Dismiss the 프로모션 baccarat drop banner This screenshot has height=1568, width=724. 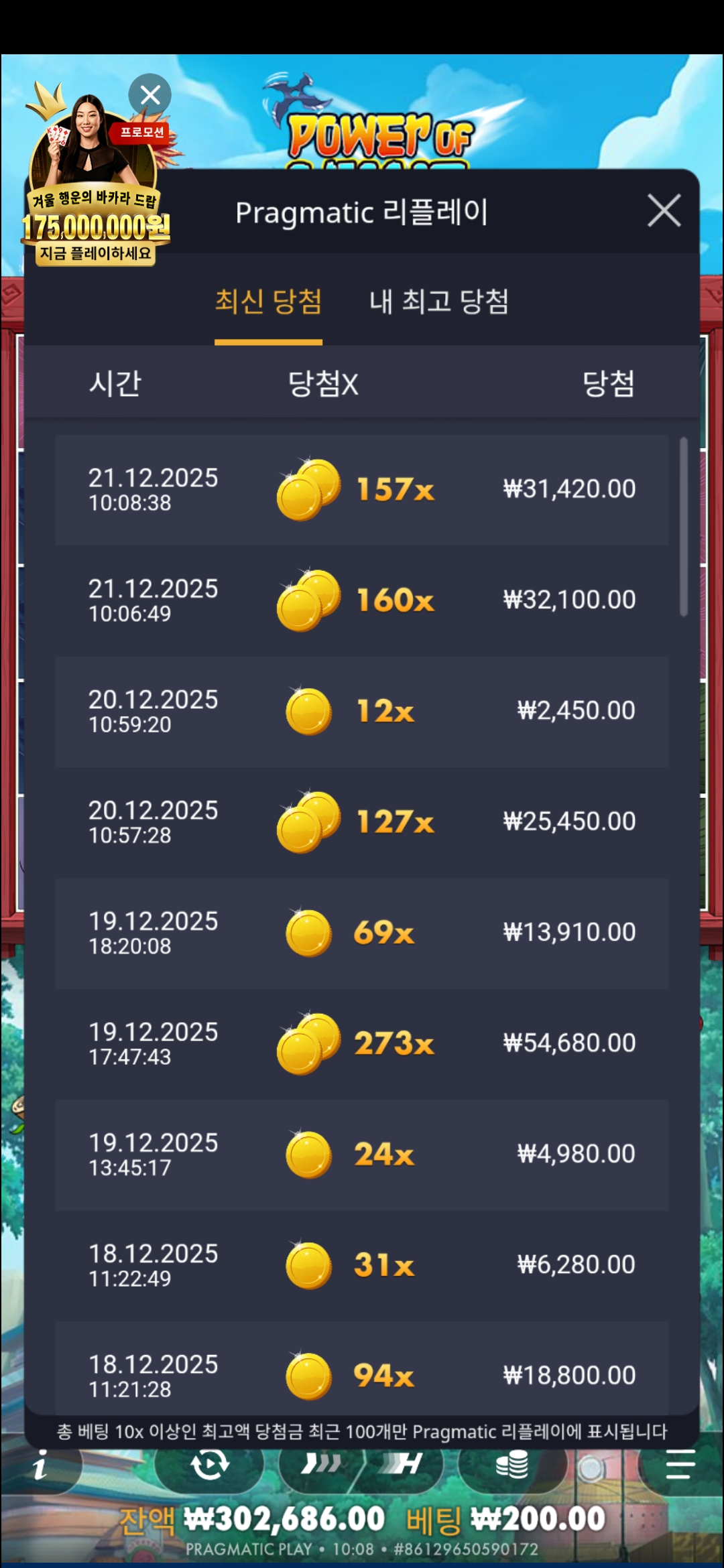coord(149,94)
